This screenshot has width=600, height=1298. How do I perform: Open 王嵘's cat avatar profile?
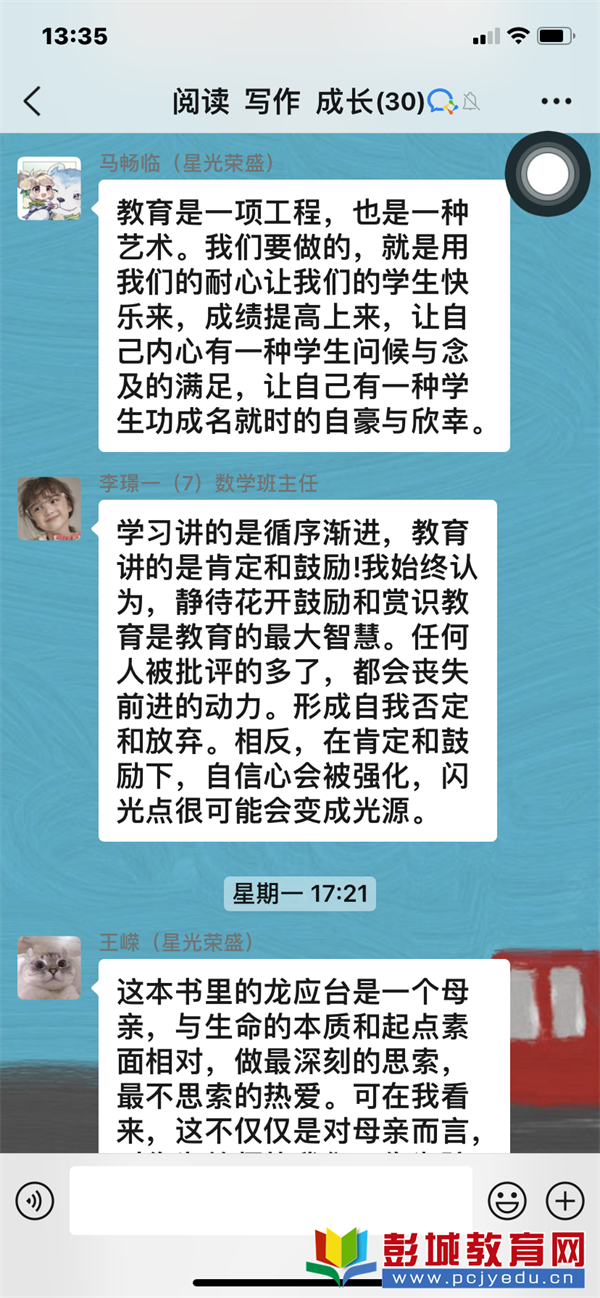49,967
